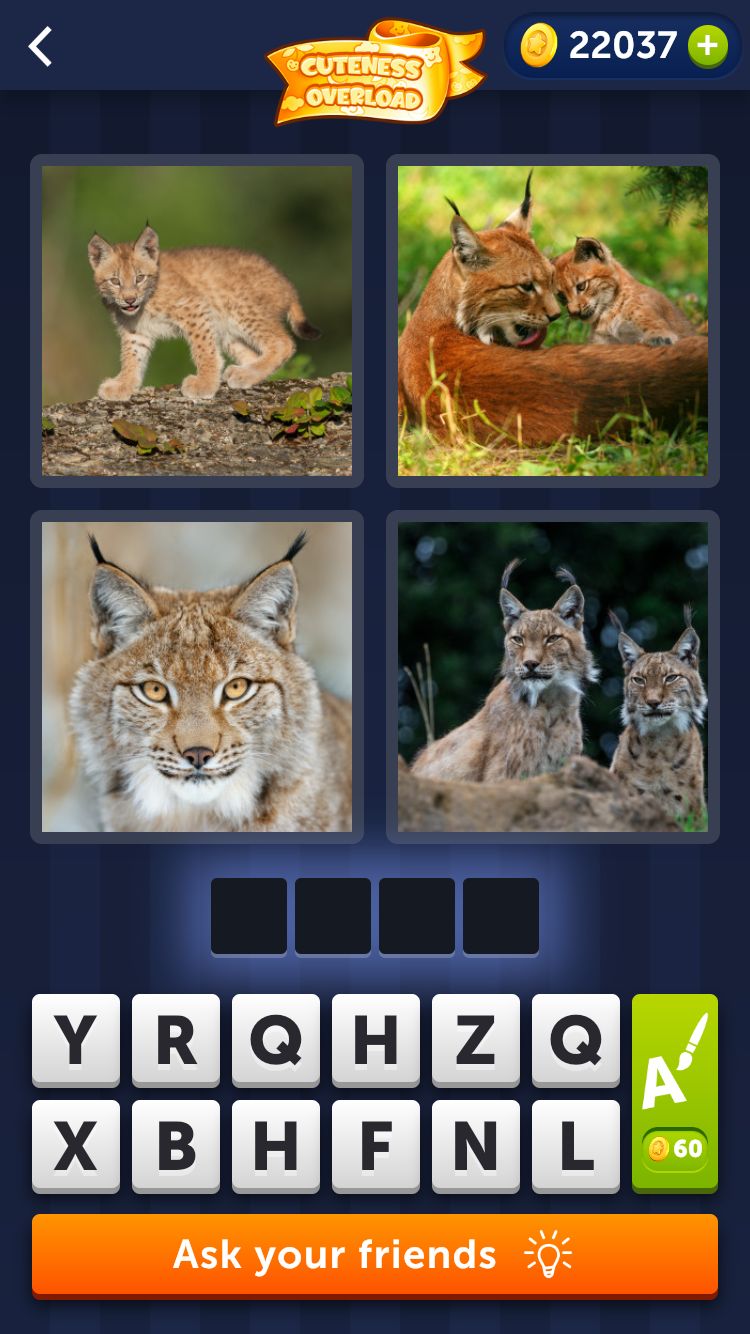Enlarge the picture of lynx licking cub
The width and height of the screenshot is (750, 1334).
click(x=553, y=321)
